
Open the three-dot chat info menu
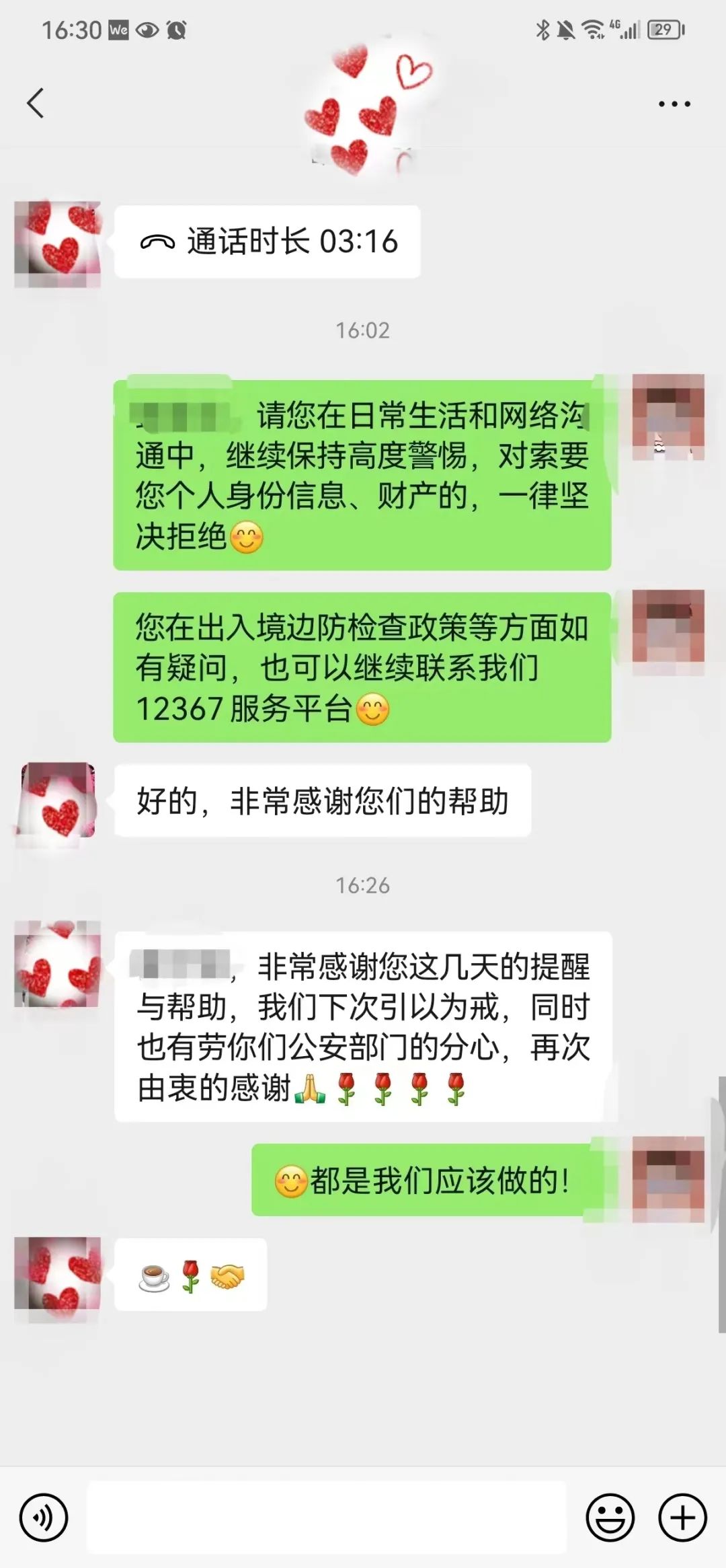point(674,104)
